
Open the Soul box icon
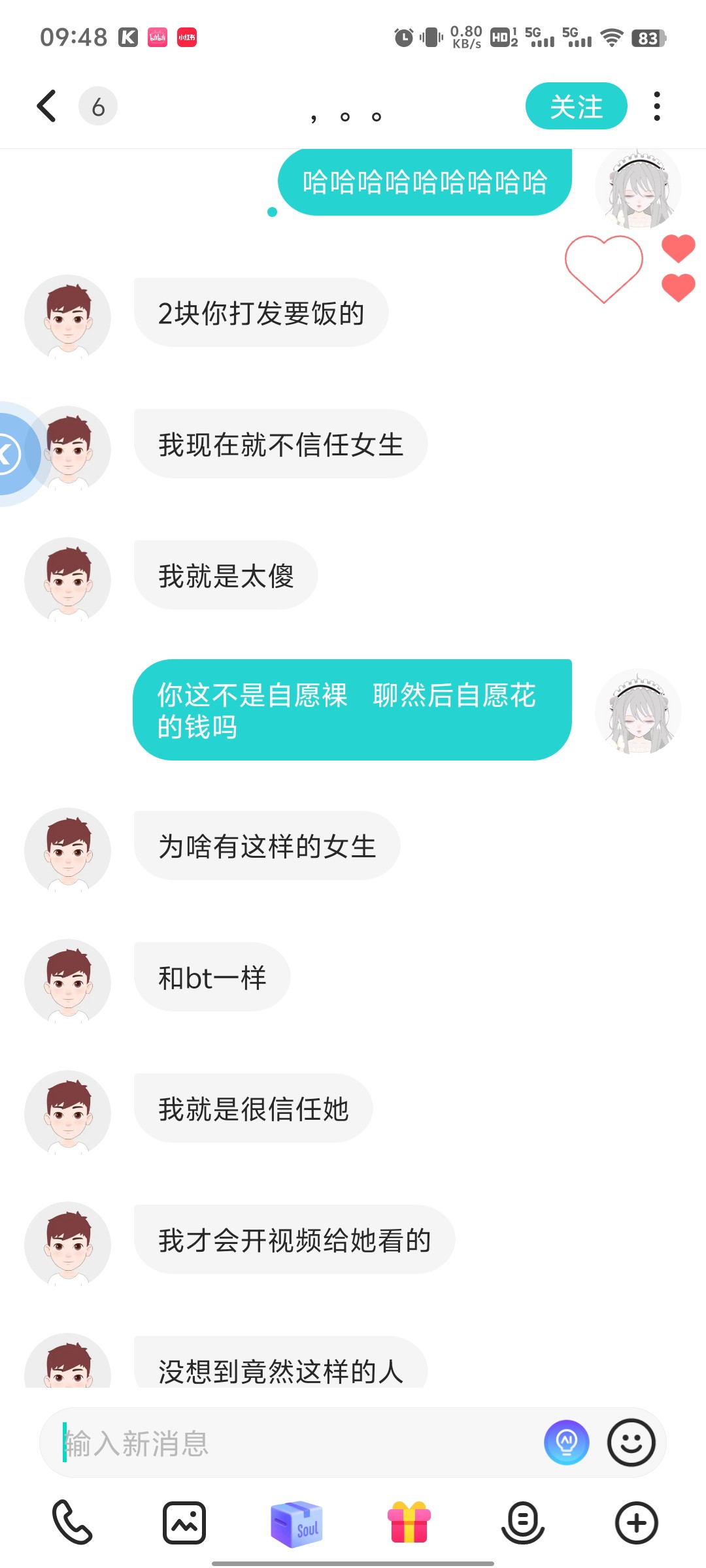coord(297,1524)
